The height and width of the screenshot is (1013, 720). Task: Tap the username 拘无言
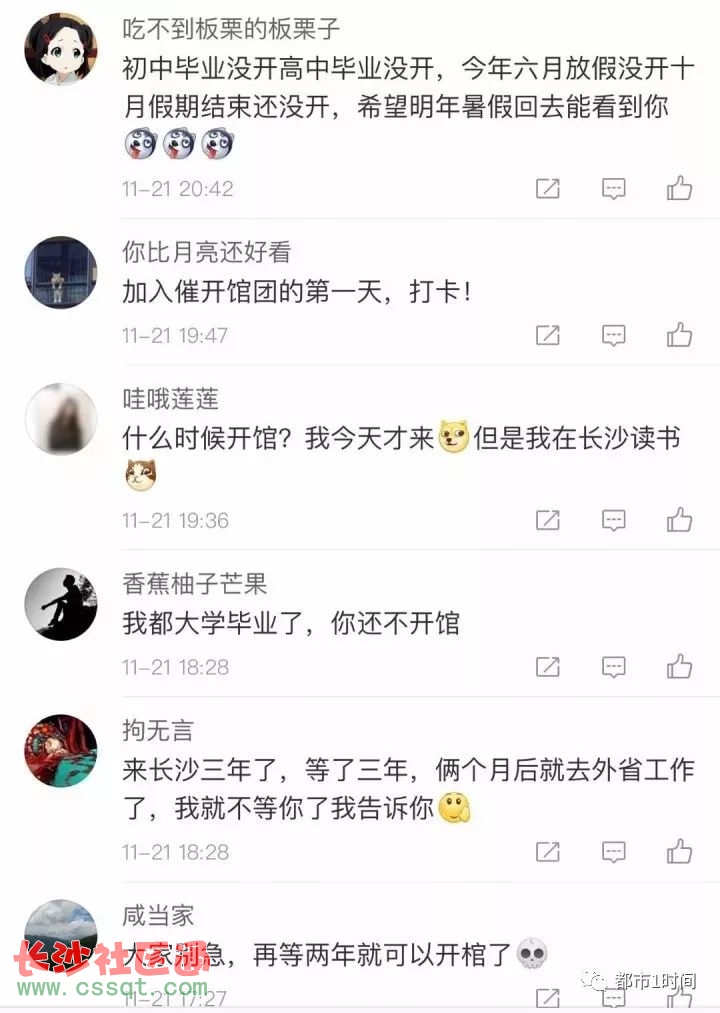point(158,731)
